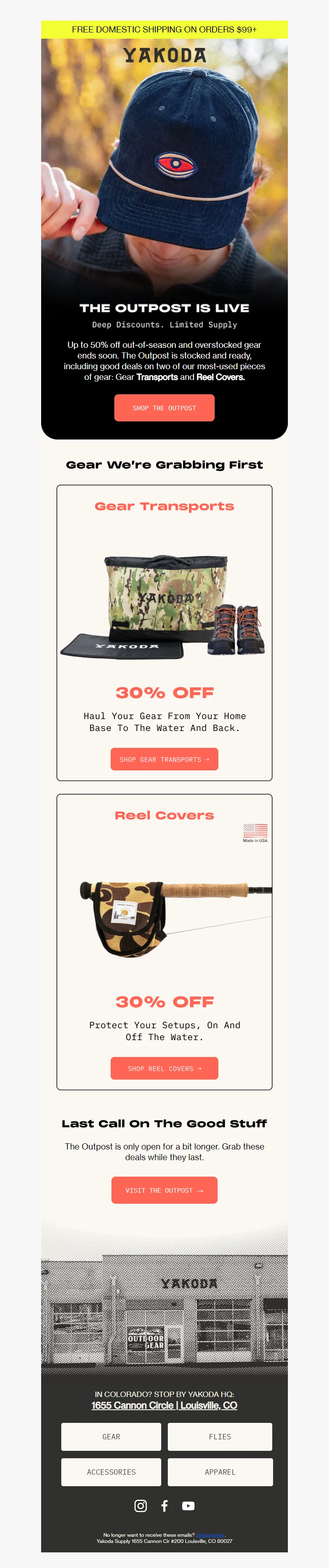The image size is (329, 1568).
Task: Tap the Shop The Outpost button
Action: click(x=164, y=408)
